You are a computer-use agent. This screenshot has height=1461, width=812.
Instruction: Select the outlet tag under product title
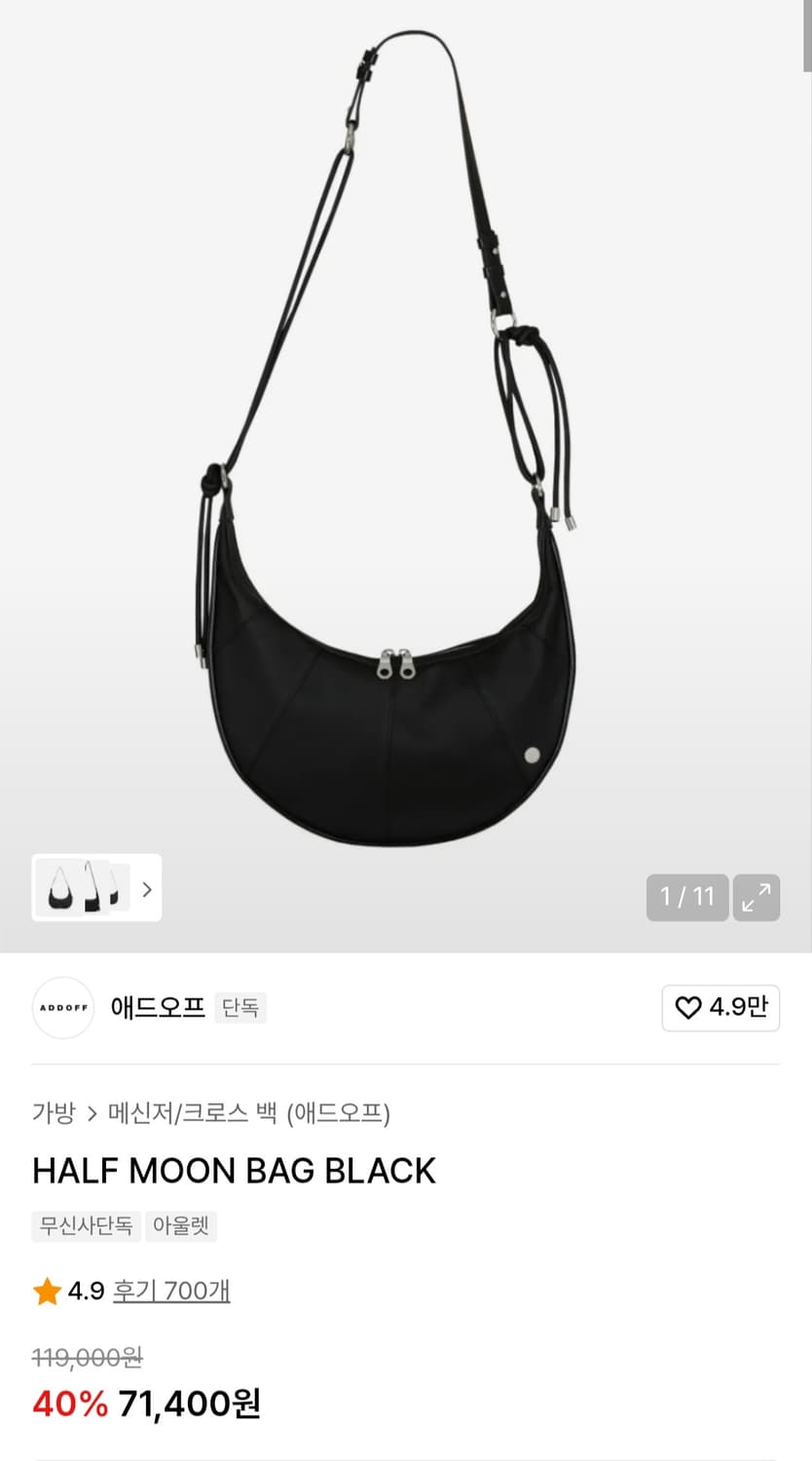[x=180, y=1226]
